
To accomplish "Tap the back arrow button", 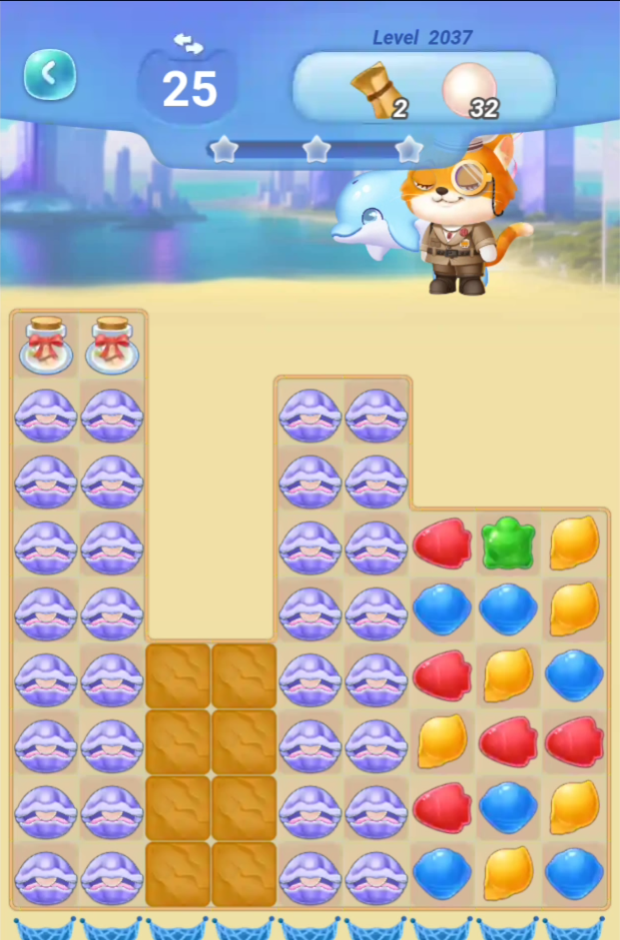I will [50, 74].
